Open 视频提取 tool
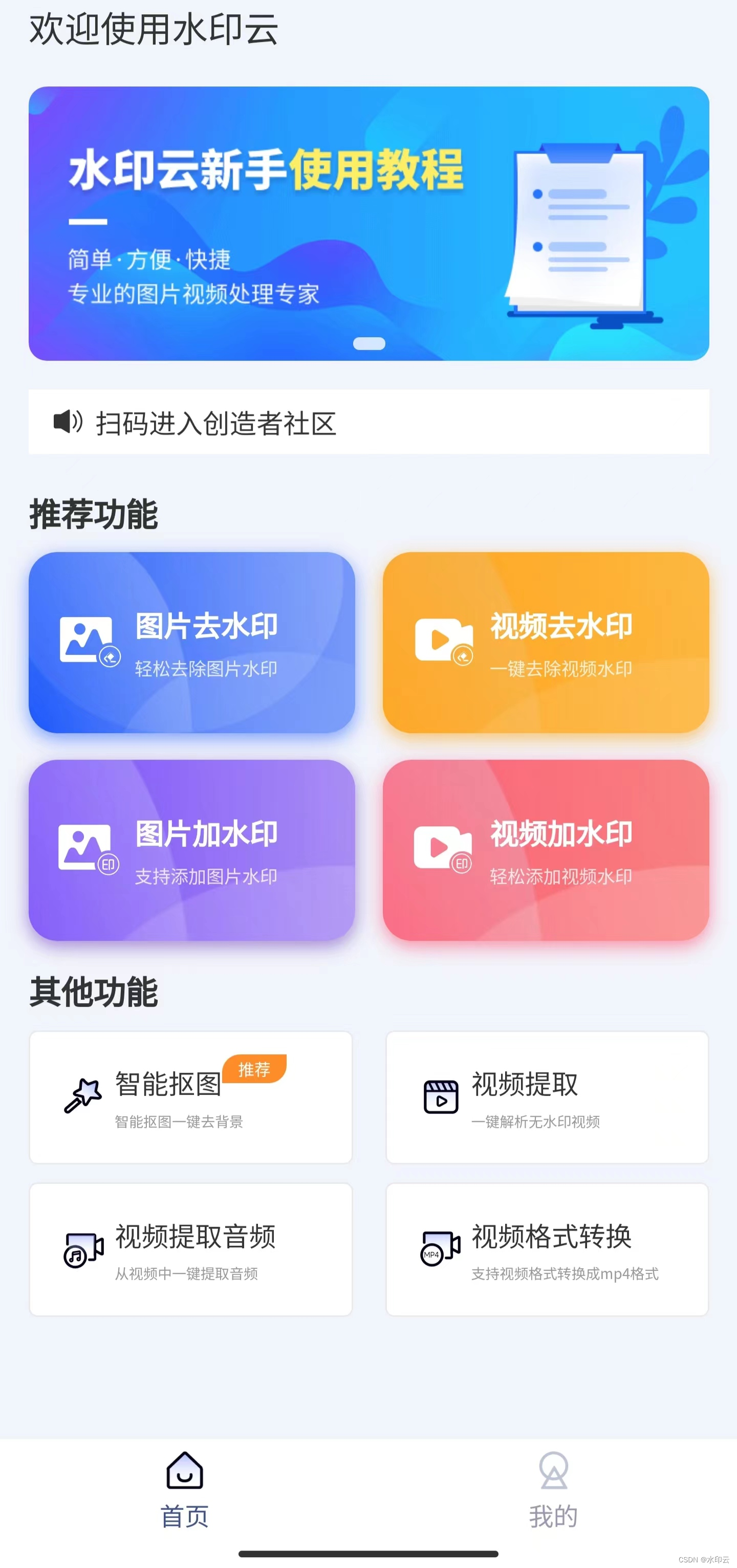 pyautogui.click(x=547, y=1097)
